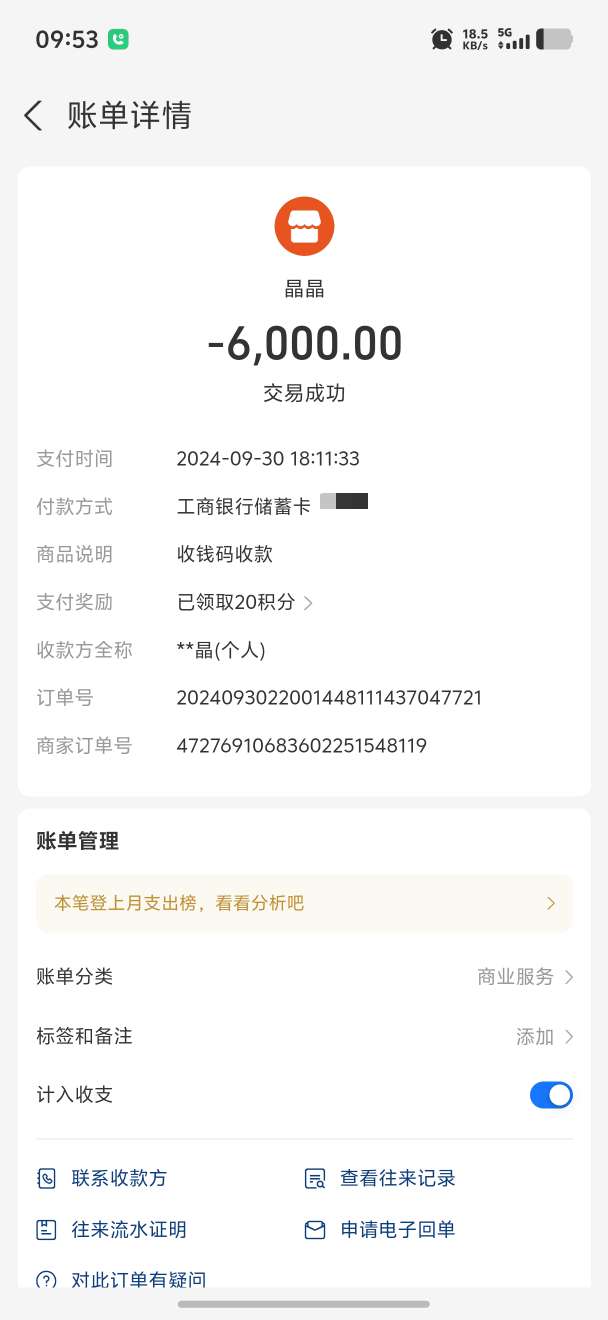Open 往来流水证明

tap(112, 1230)
